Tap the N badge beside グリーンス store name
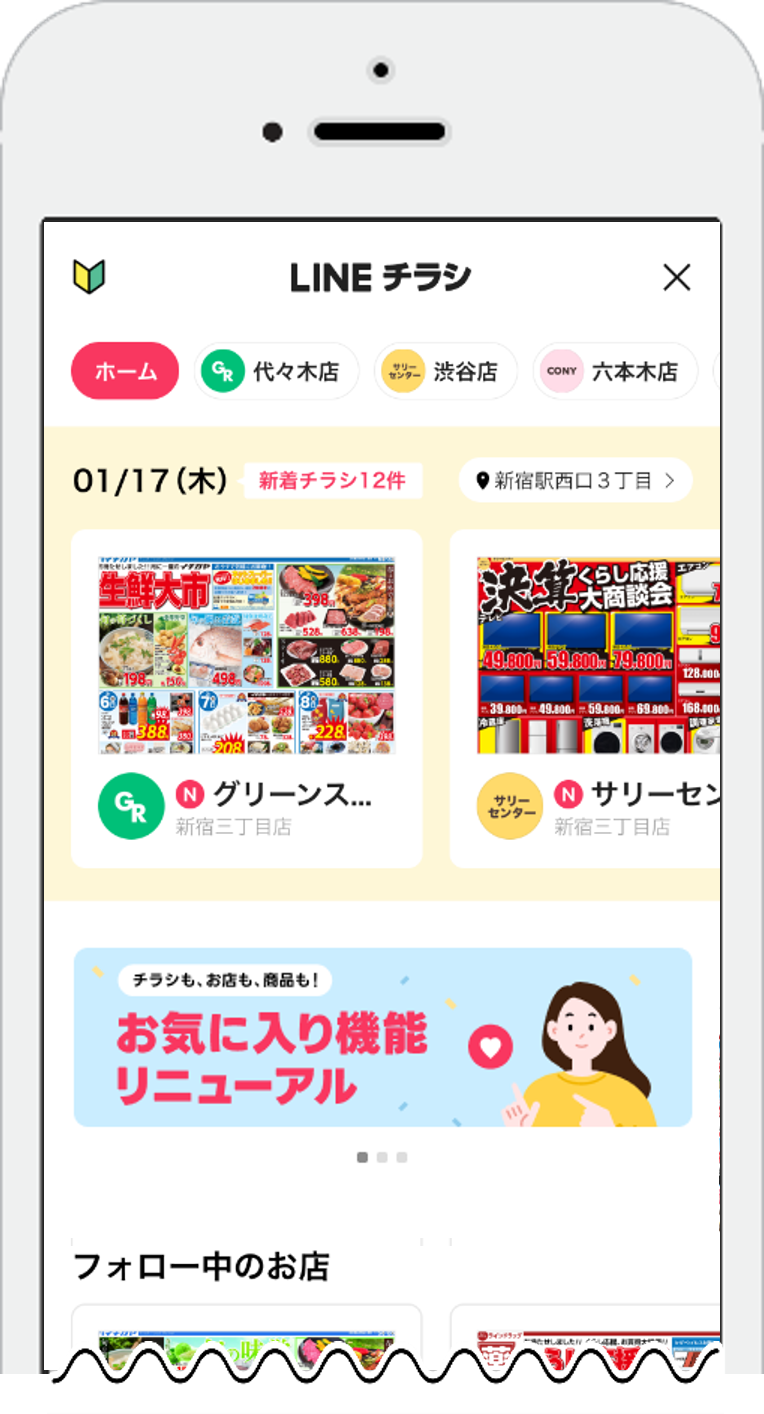Screen dimensions: 764x1414 click(x=191, y=796)
